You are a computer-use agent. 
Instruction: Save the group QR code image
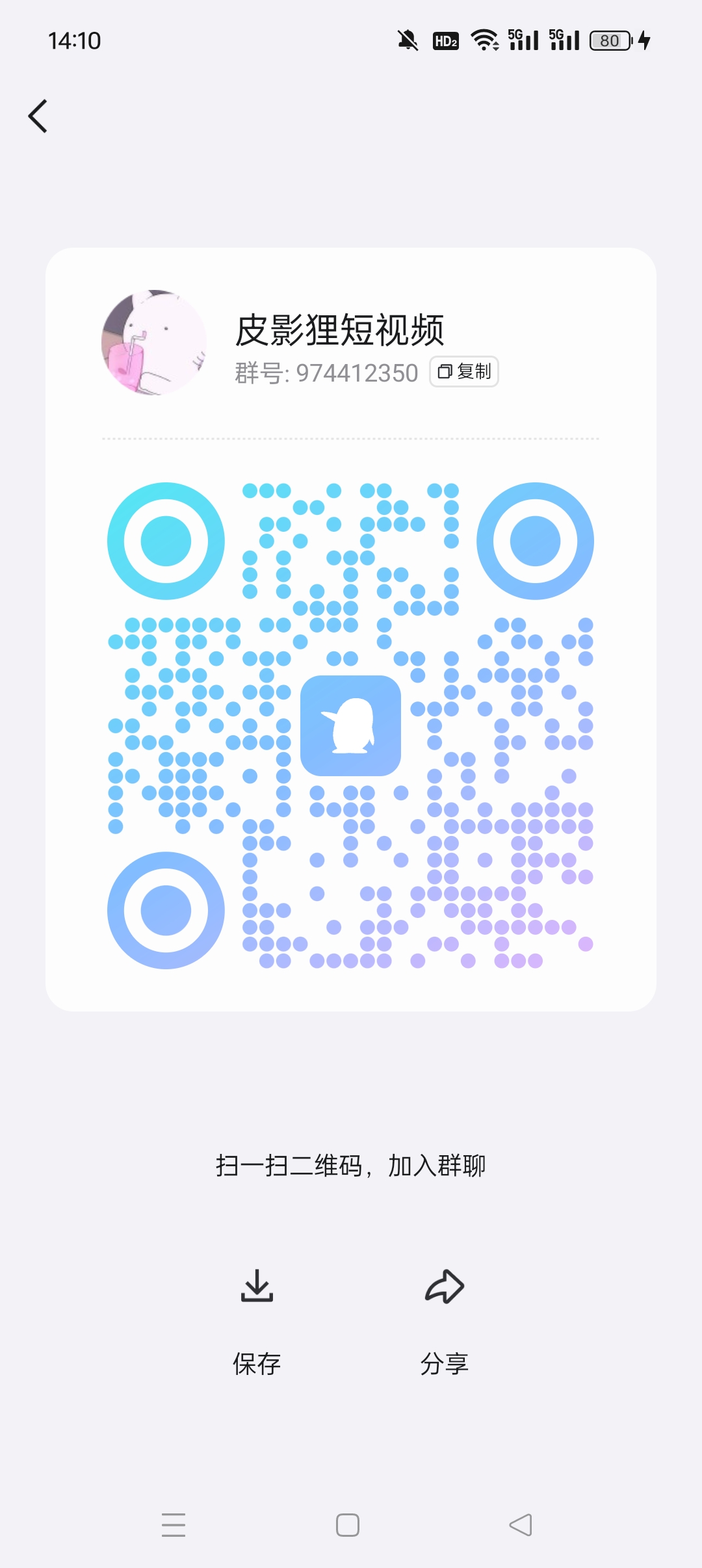point(257,1323)
